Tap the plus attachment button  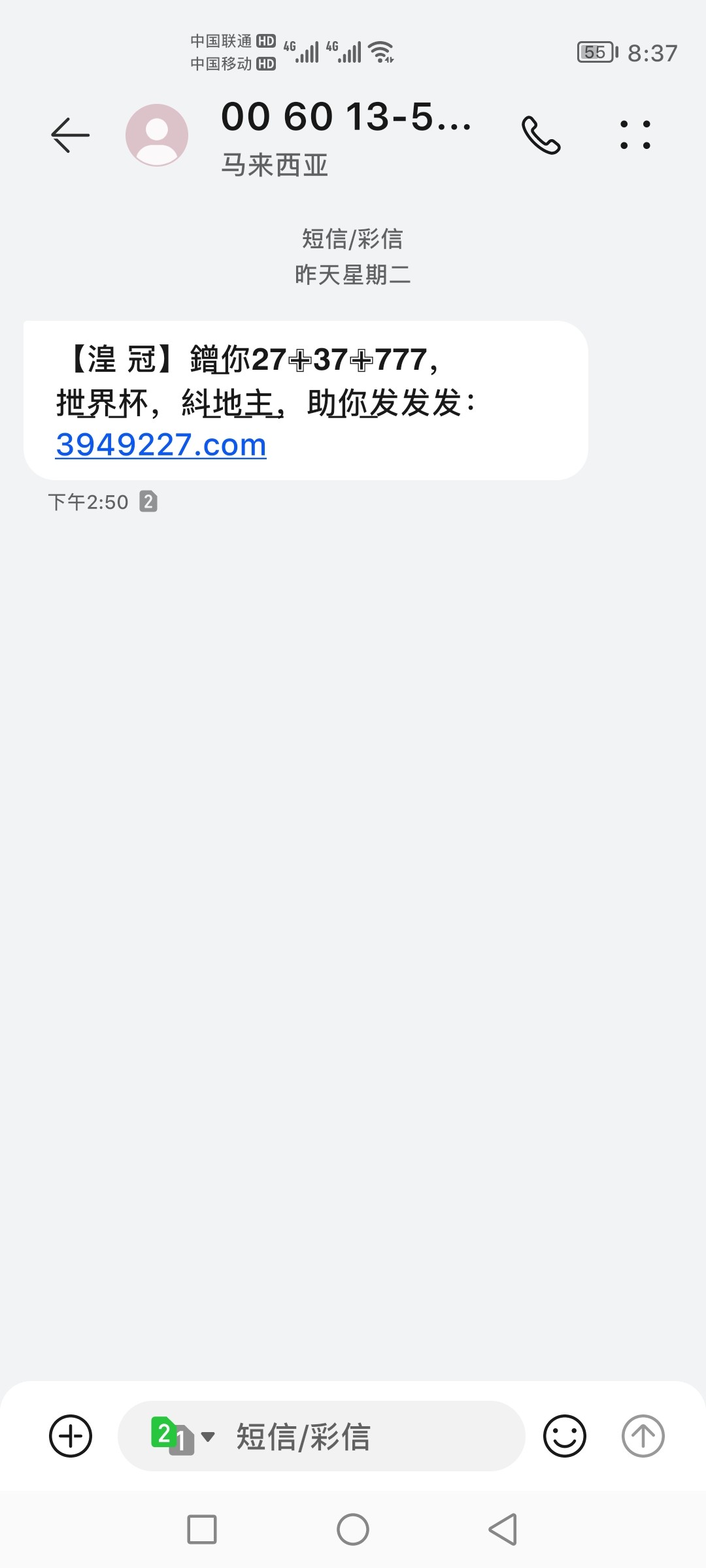pyautogui.click(x=71, y=1436)
